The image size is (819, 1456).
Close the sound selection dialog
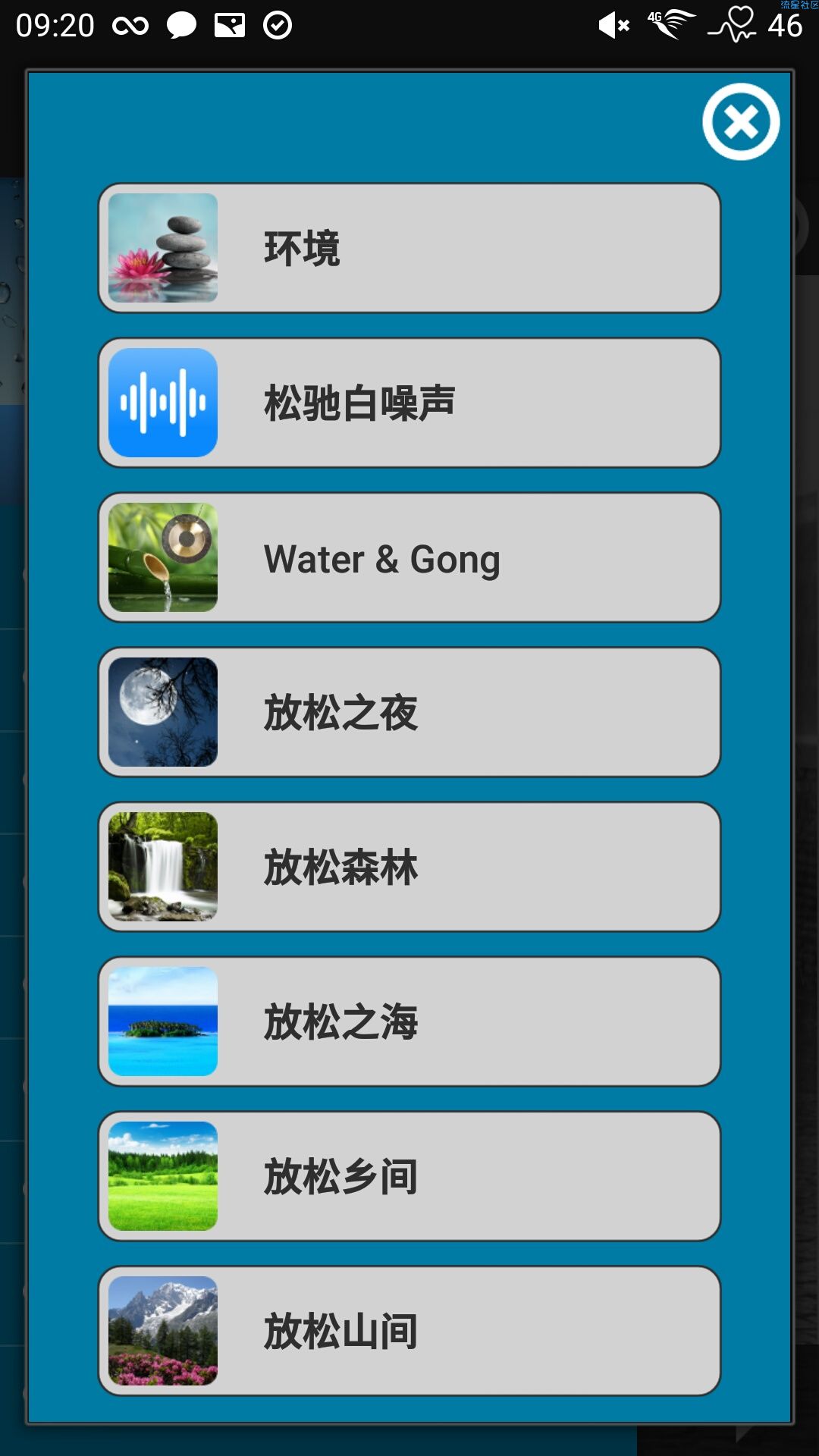pyautogui.click(x=741, y=121)
